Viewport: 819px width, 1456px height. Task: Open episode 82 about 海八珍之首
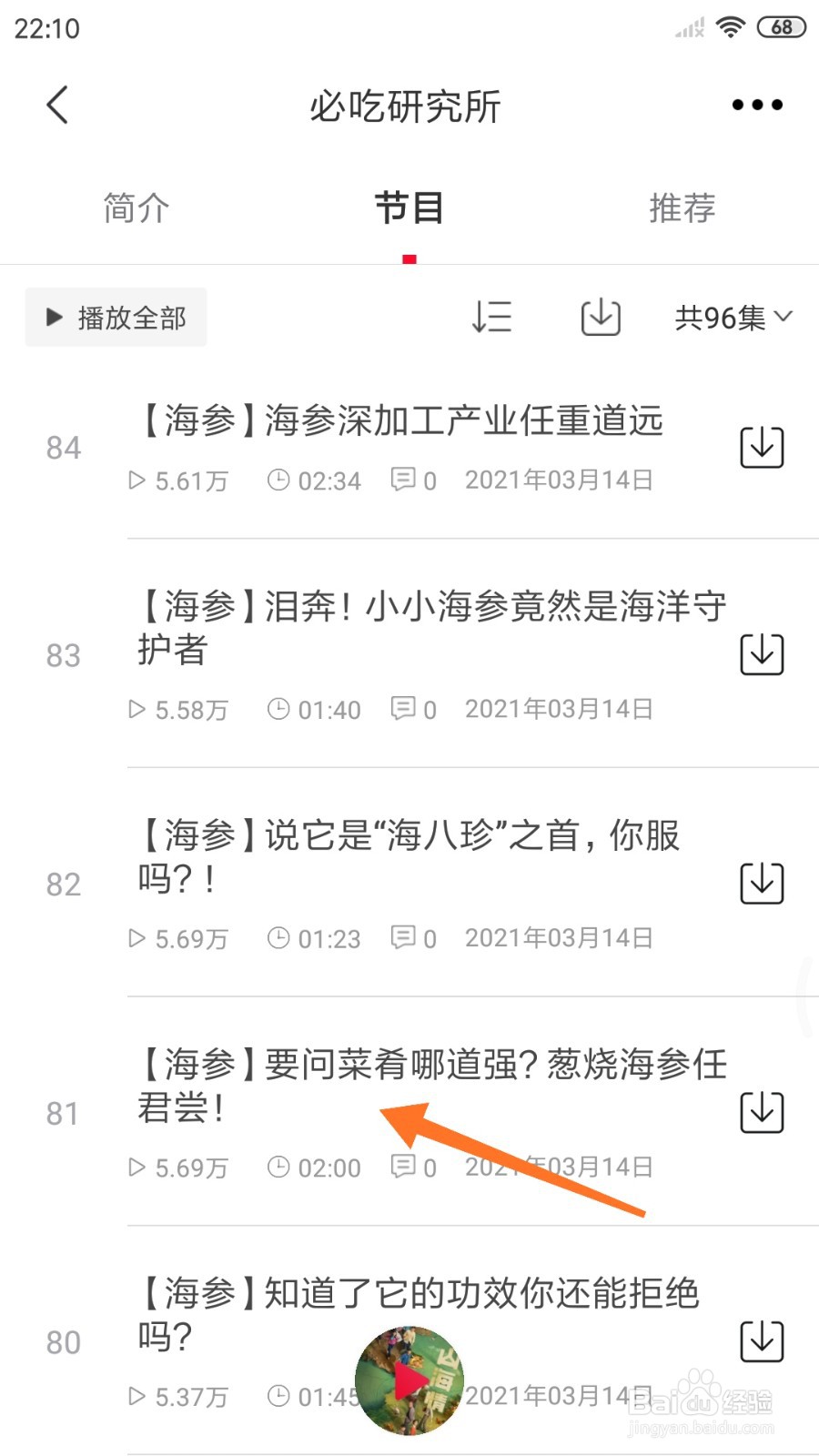point(409,856)
